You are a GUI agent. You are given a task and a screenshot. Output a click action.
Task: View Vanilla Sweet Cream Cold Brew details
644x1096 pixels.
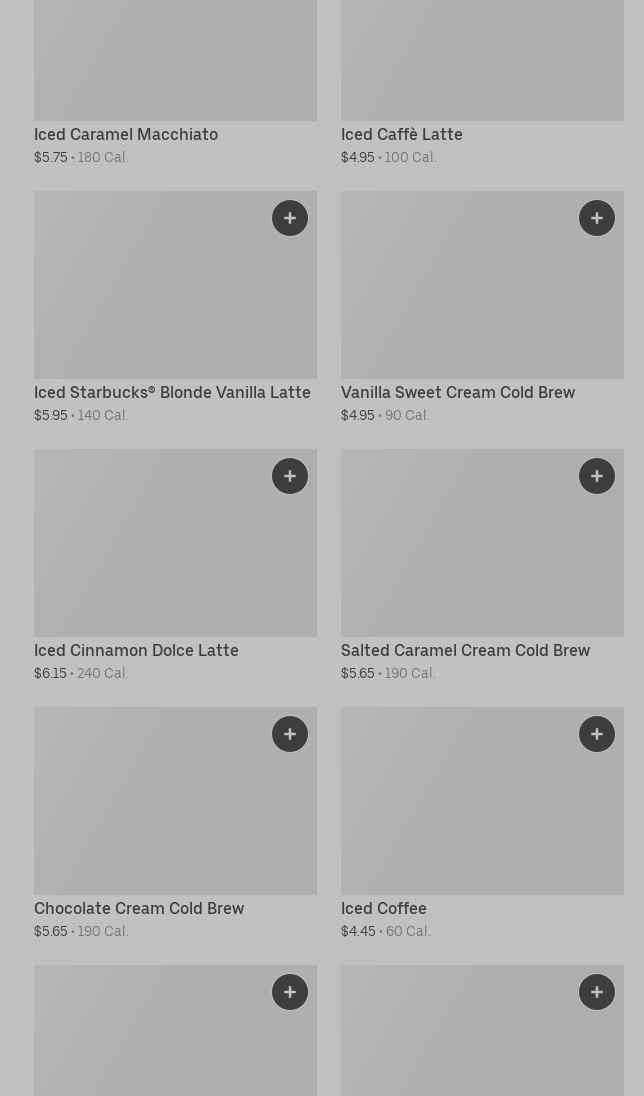click(458, 392)
